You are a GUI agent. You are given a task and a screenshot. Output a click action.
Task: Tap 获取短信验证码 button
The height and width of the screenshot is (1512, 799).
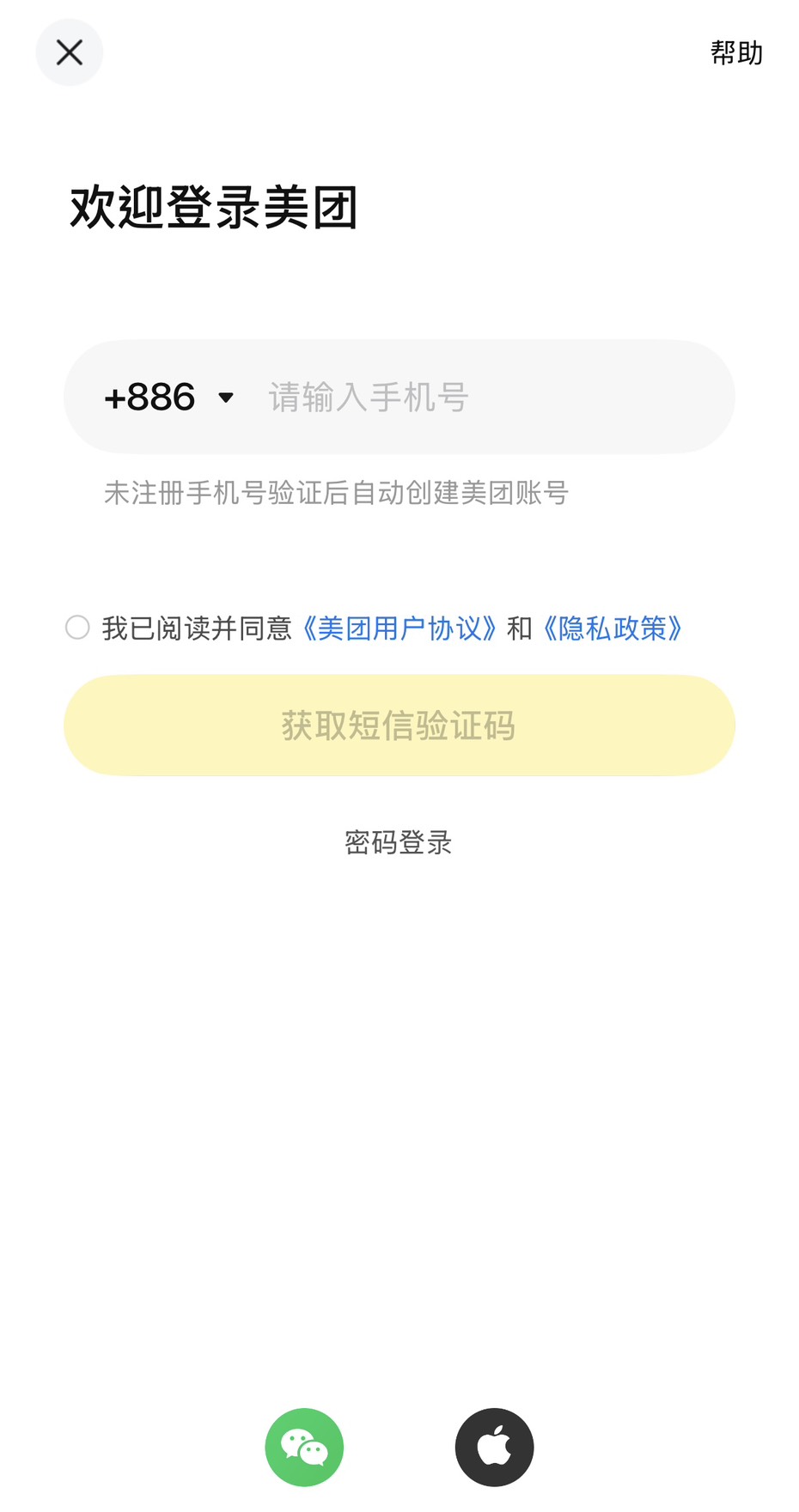[399, 726]
